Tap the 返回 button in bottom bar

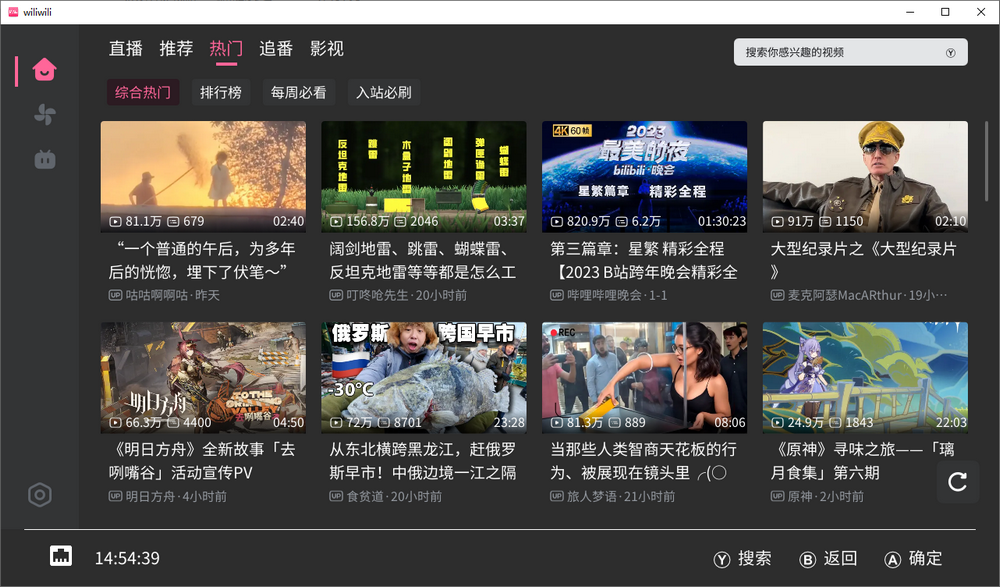[x=829, y=559]
